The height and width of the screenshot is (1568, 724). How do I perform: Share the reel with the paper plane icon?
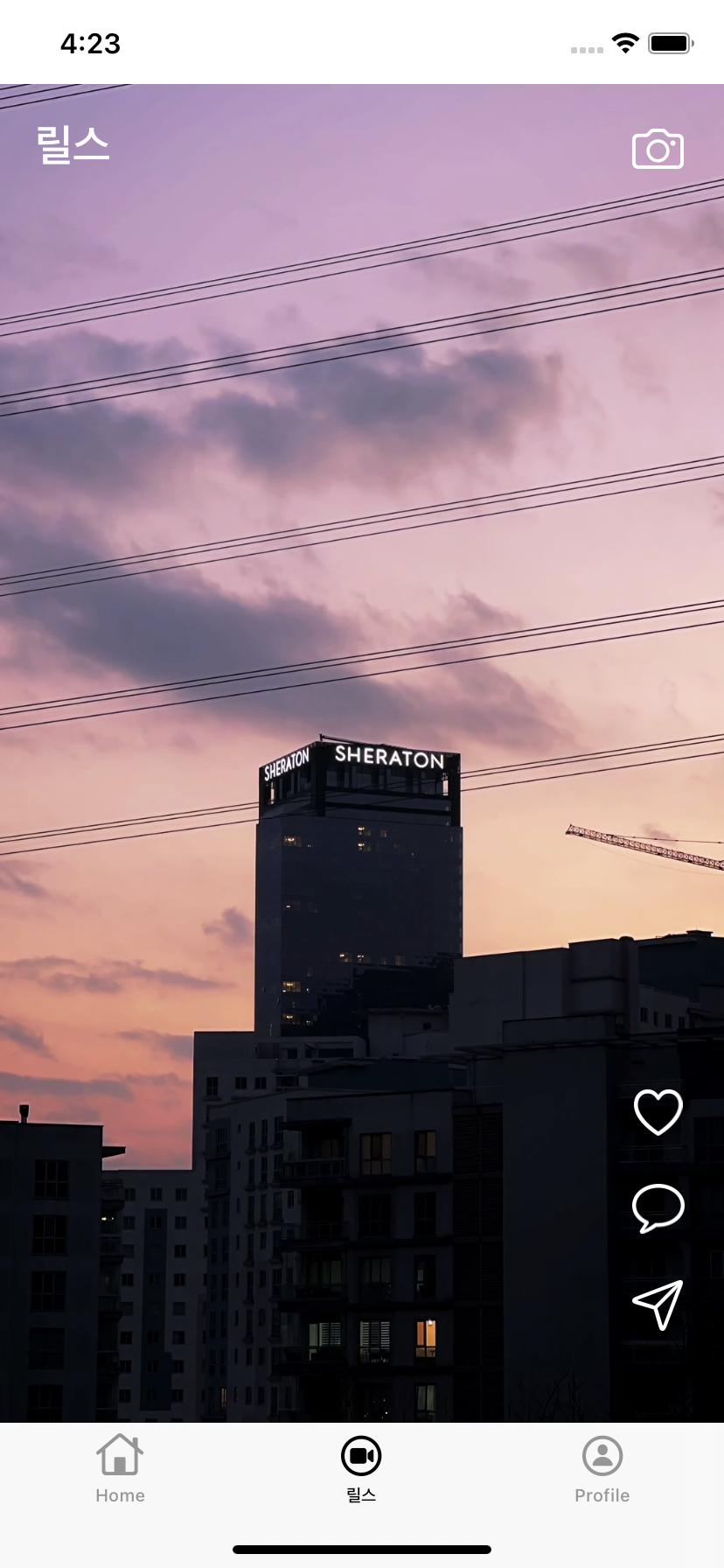coord(658,1305)
